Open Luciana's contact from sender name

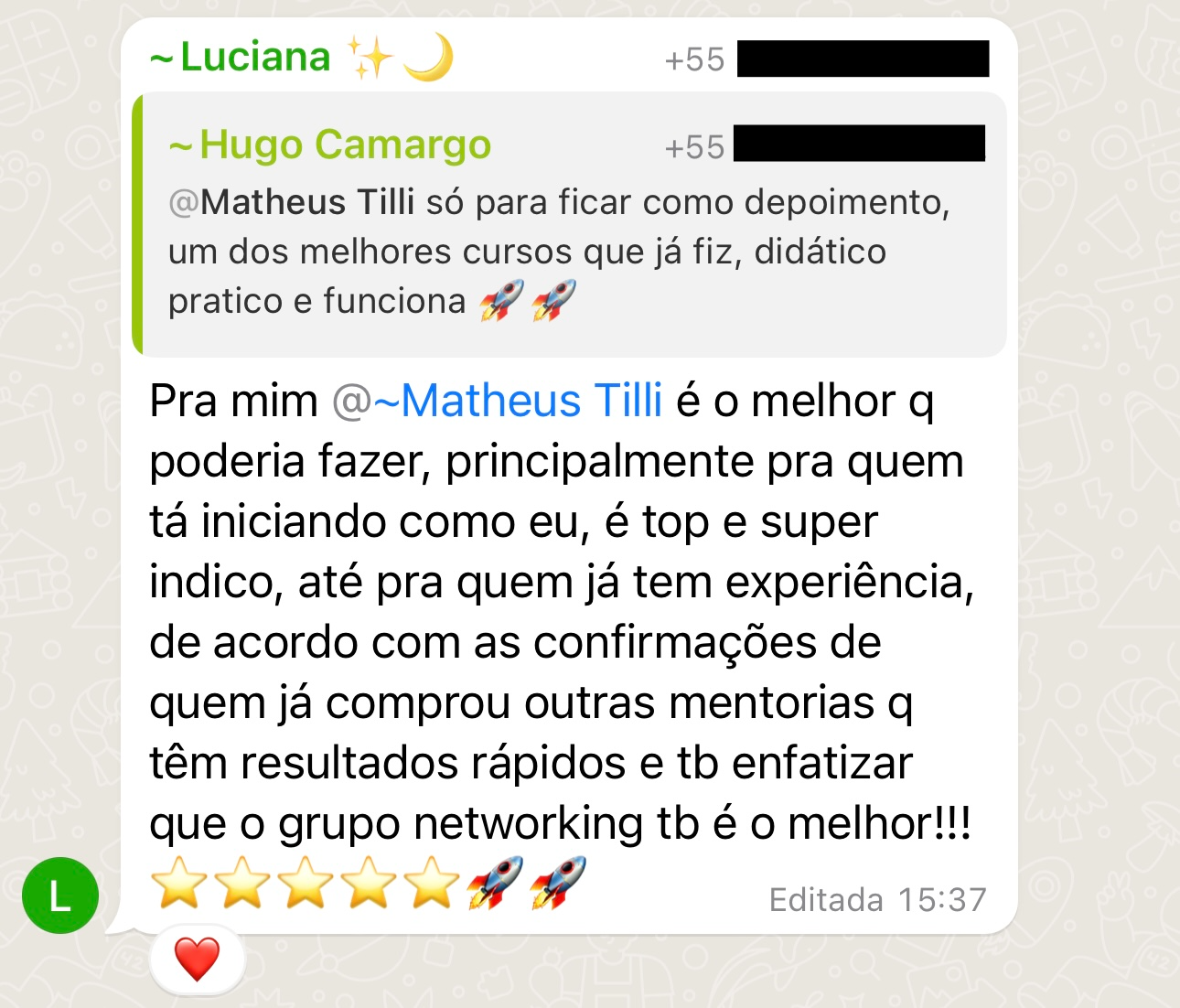click(x=255, y=58)
